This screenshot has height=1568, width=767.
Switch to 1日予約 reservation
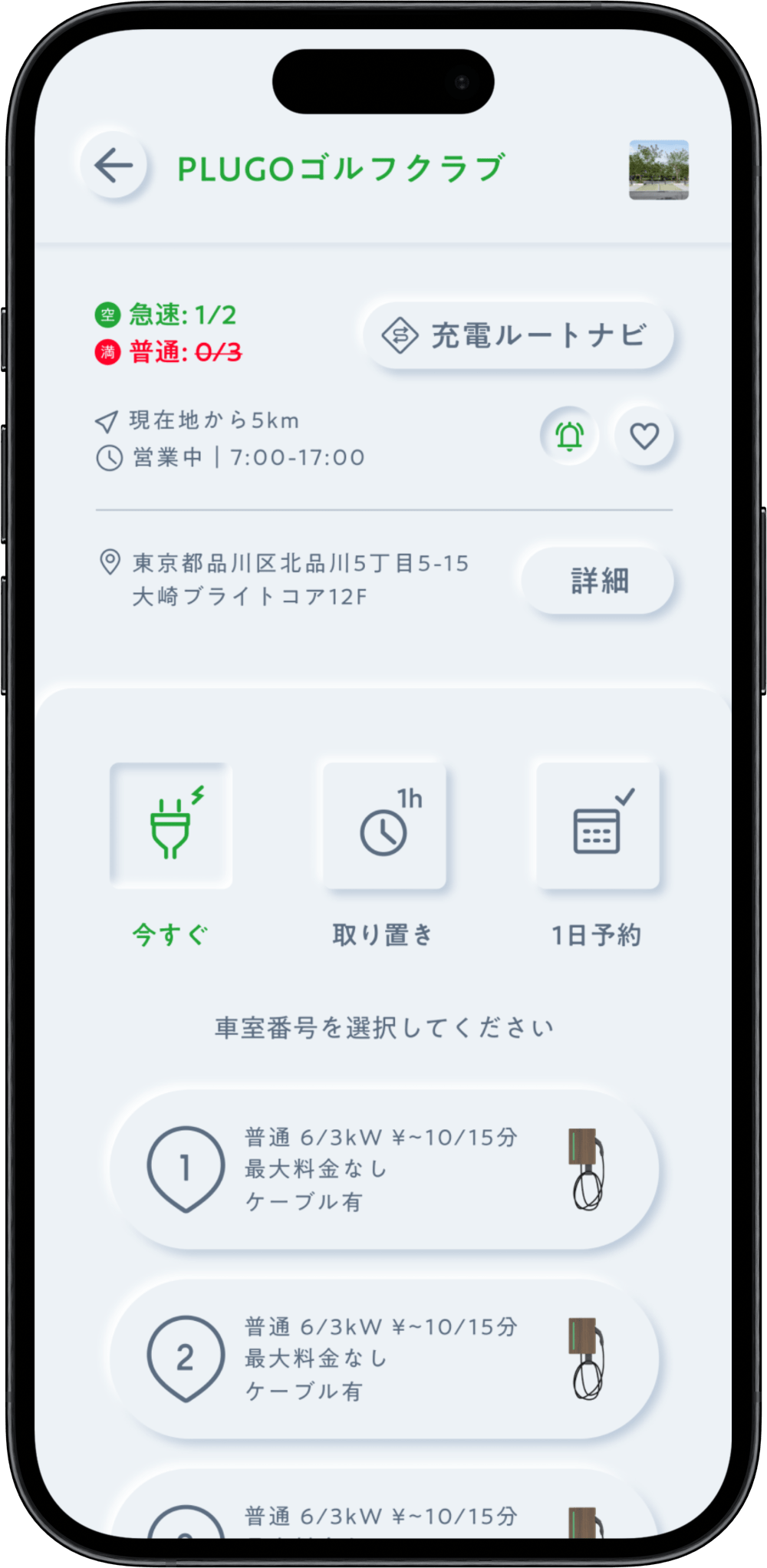click(597, 826)
